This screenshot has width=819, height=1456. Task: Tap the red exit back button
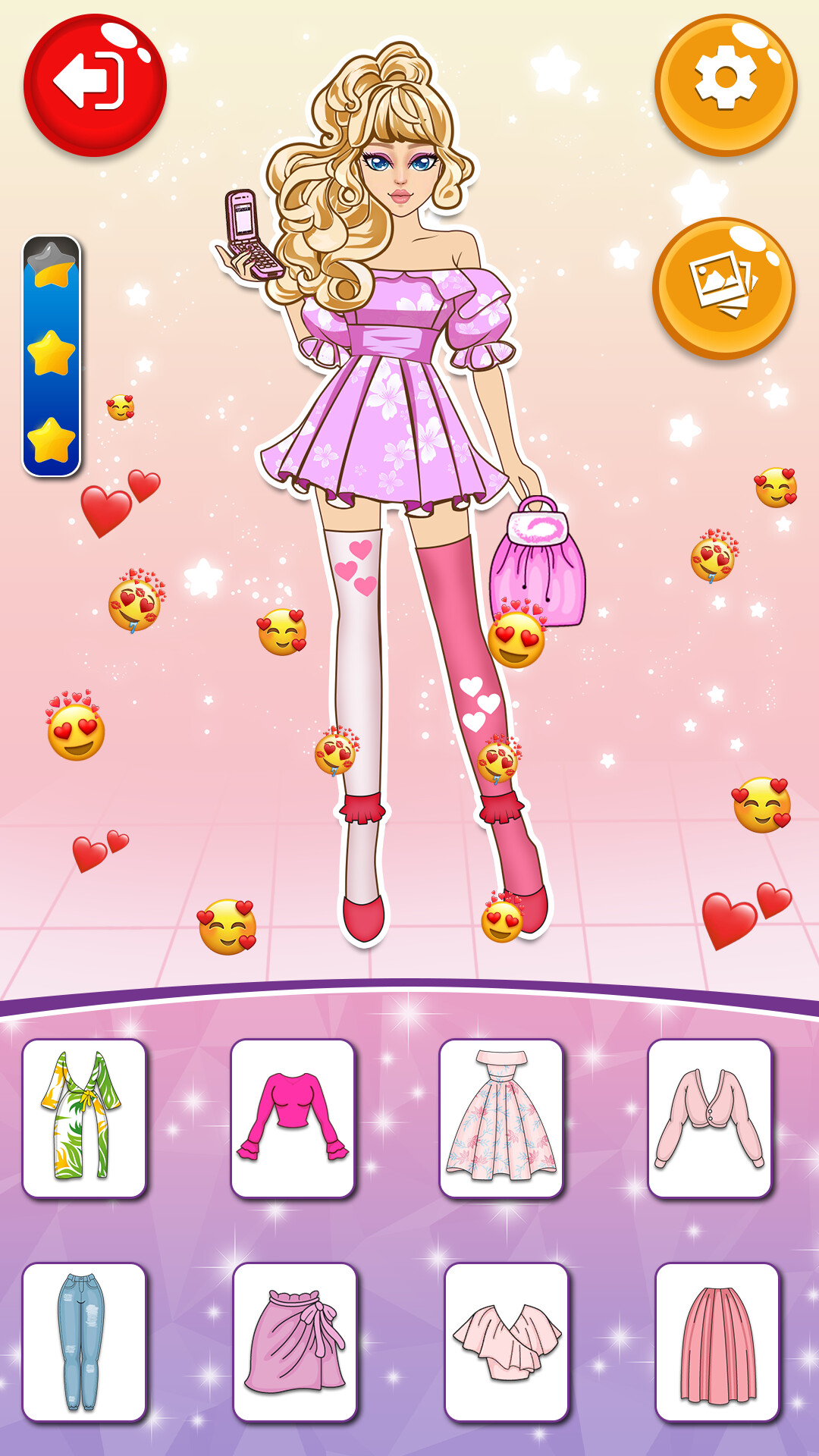coord(95,85)
